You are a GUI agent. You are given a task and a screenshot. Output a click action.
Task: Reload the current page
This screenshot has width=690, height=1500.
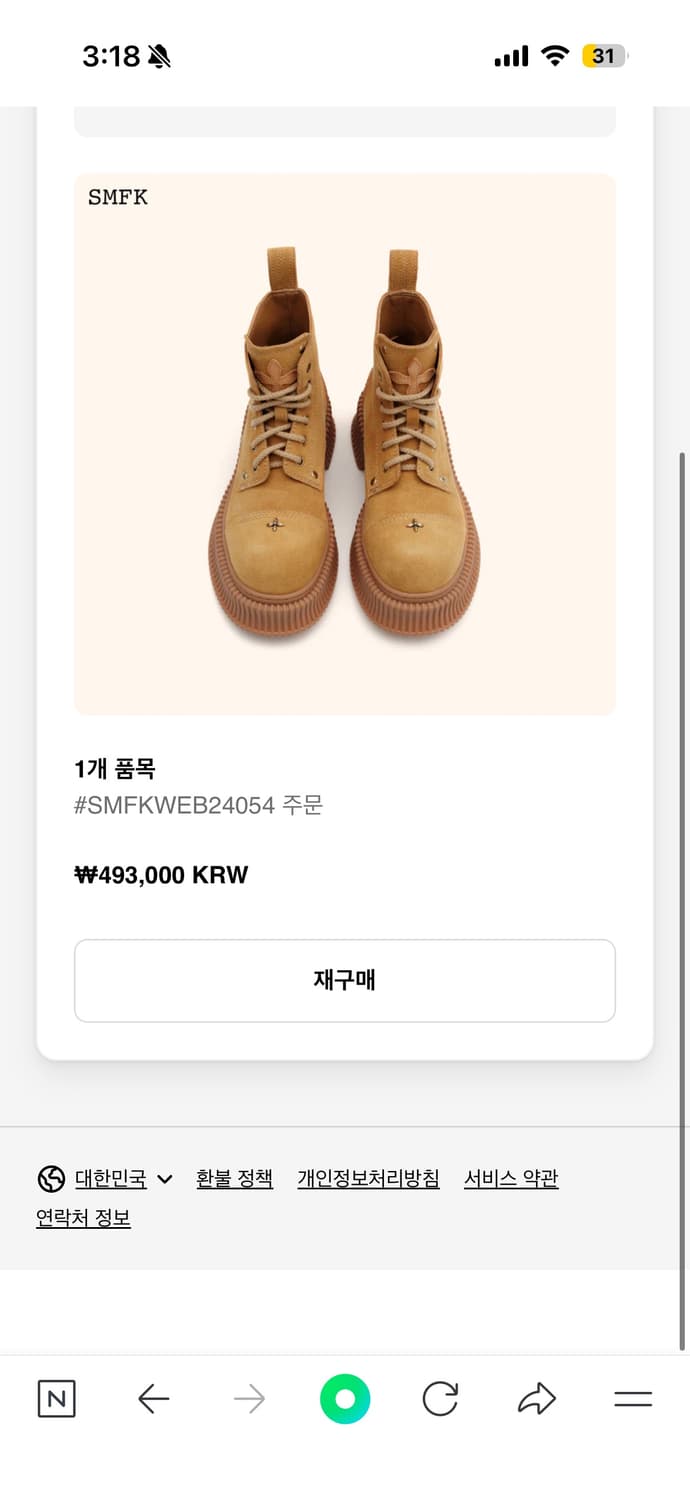click(440, 1399)
